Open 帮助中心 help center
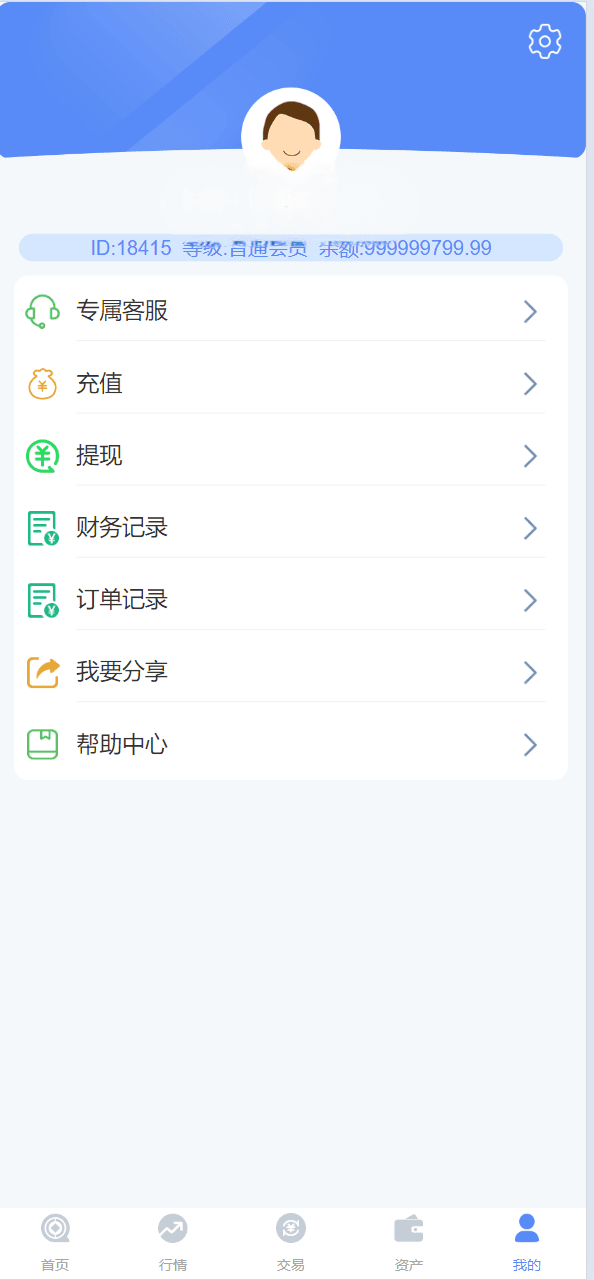Viewport: 594px width, 1280px height. pyautogui.click(x=291, y=744)
